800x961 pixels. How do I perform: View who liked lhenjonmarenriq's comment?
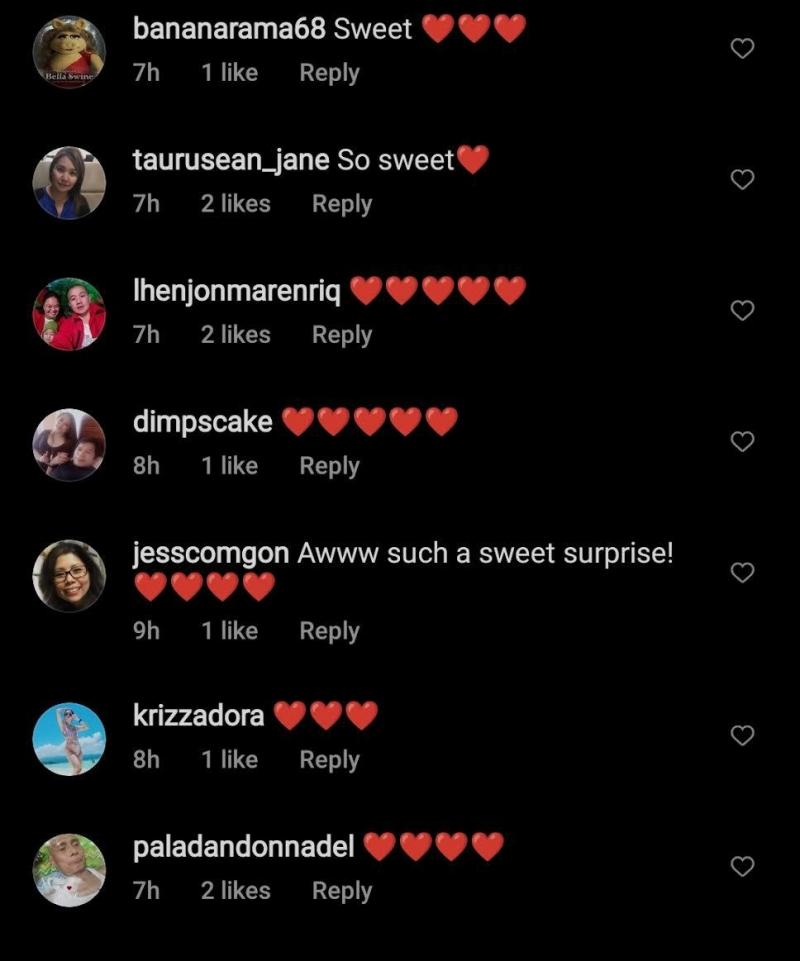235,335
